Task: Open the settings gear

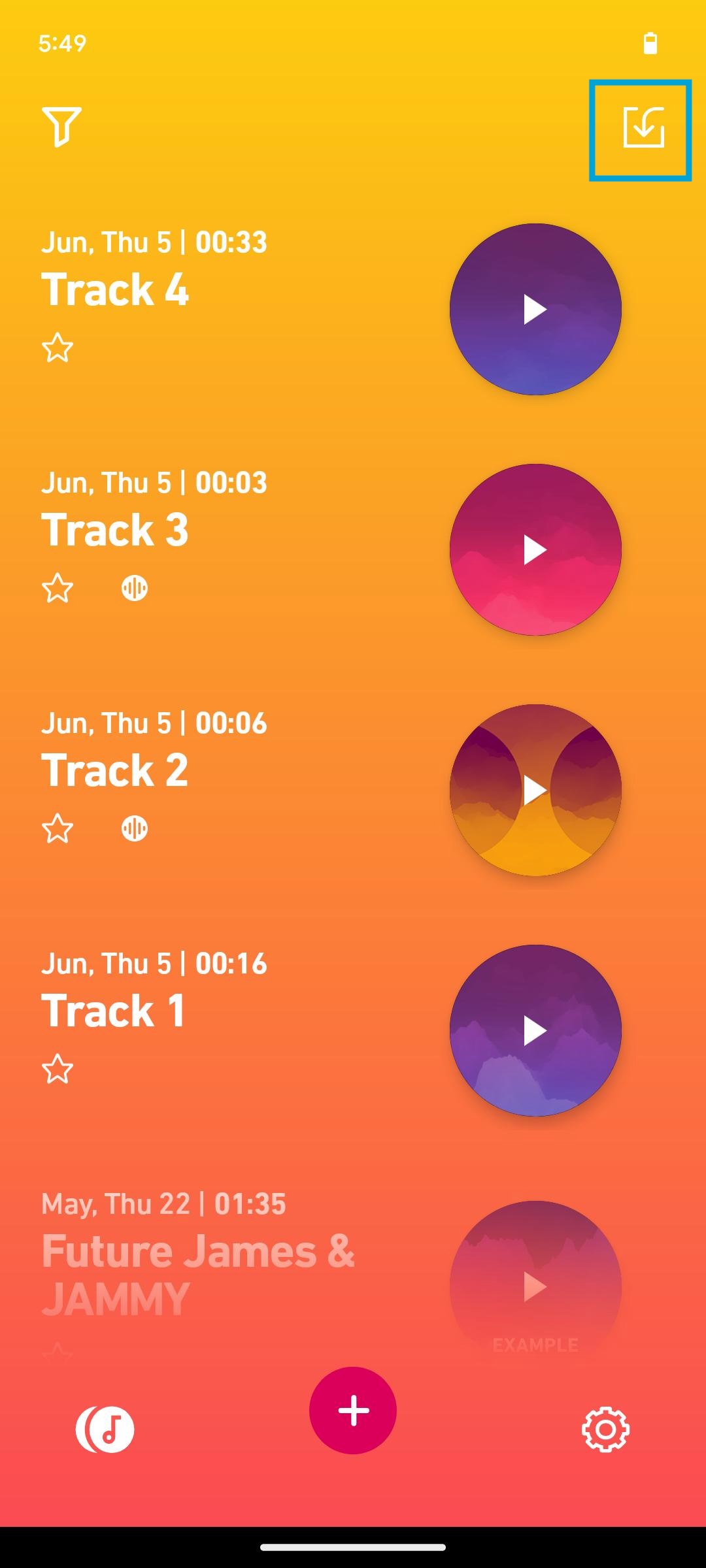Action: 605,1429
